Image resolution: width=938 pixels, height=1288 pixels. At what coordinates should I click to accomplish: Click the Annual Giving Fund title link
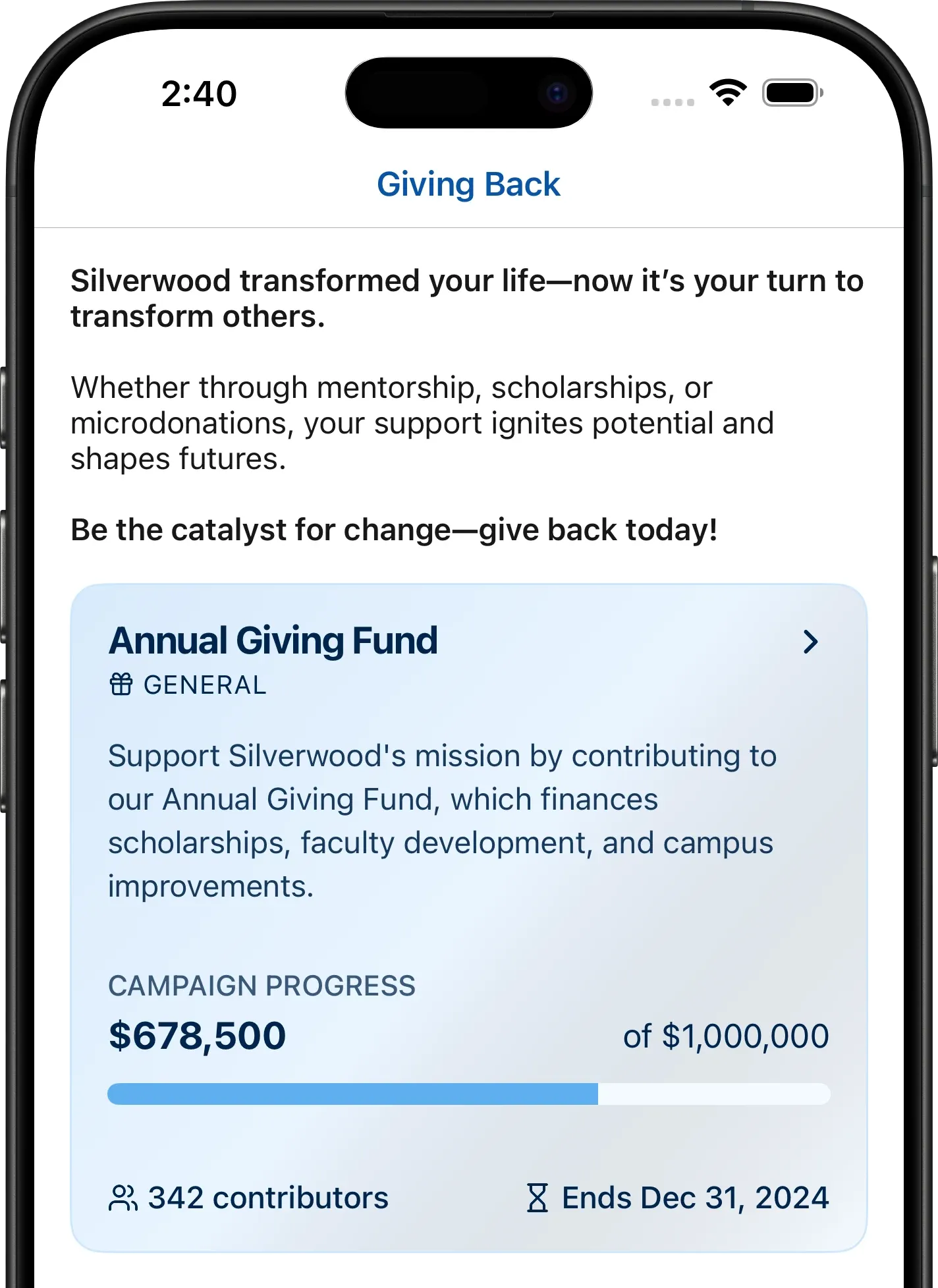coord(274,639)
